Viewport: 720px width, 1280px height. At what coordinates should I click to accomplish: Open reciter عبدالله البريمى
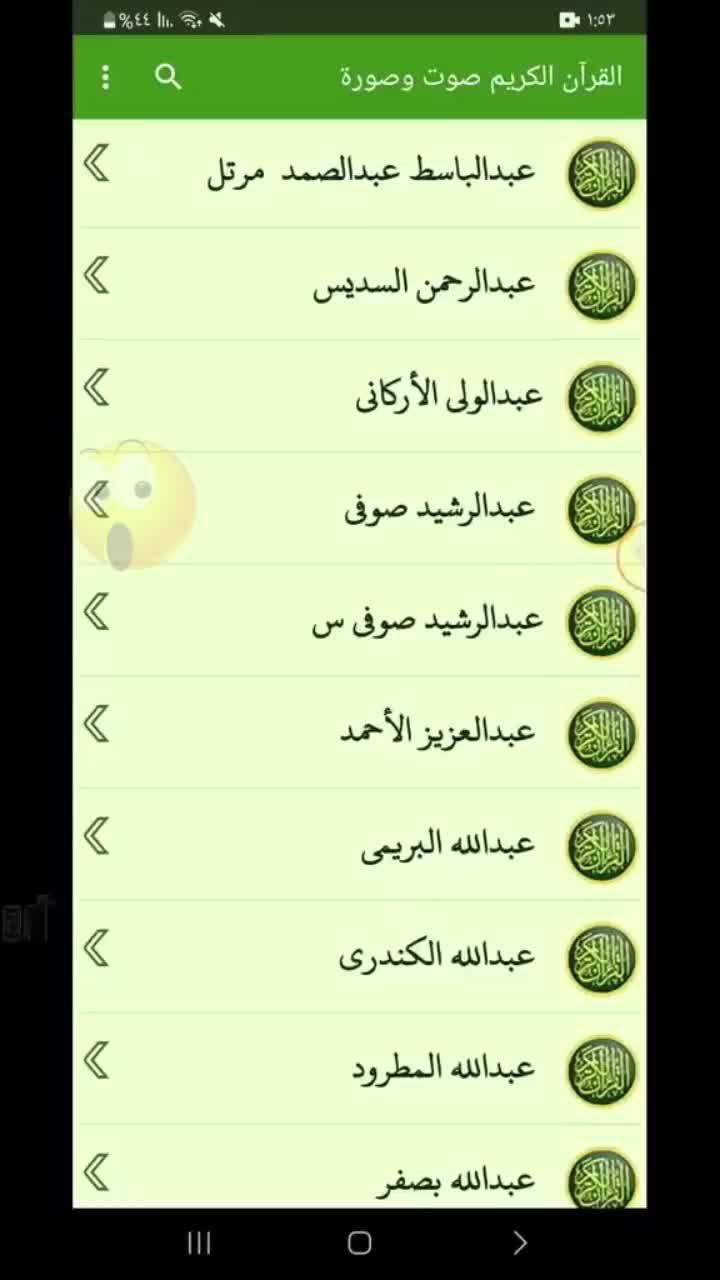tap(448, 844)
